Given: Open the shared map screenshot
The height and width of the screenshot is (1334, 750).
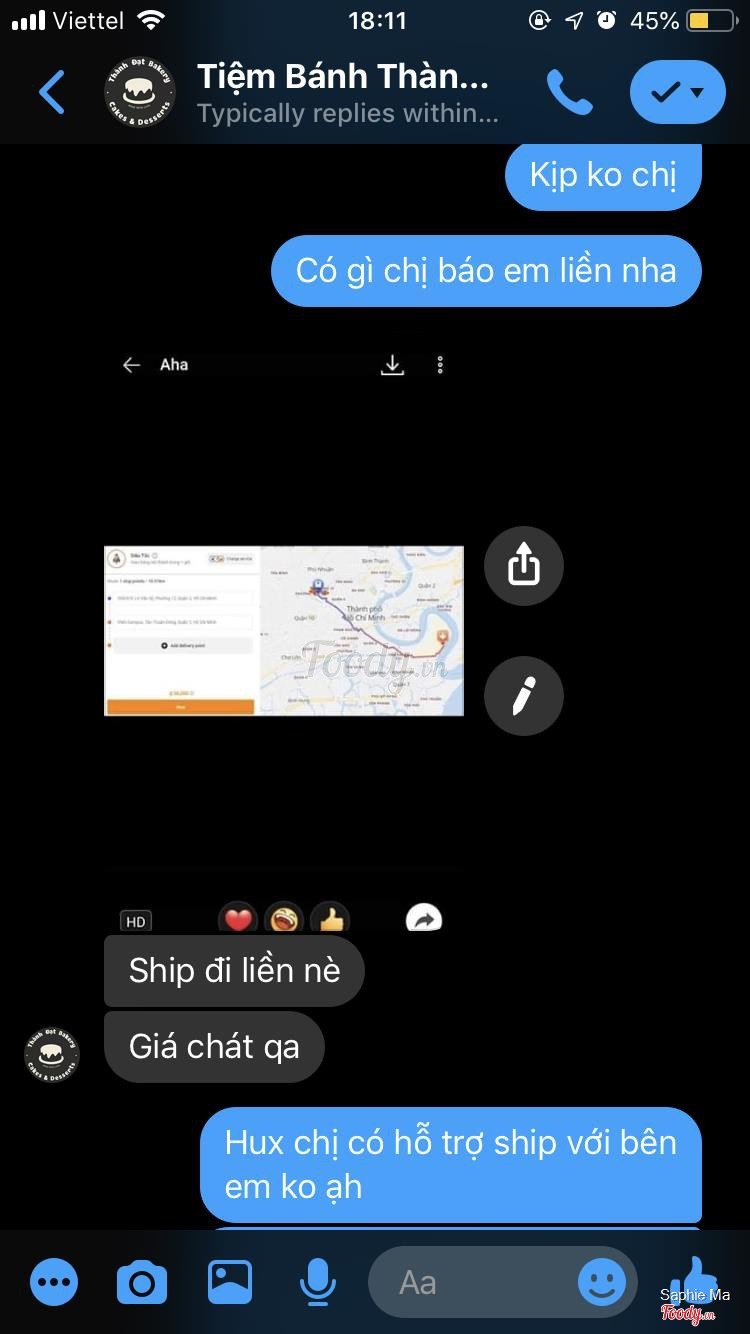Looking at the screenshot, I should tap(284, 630).
